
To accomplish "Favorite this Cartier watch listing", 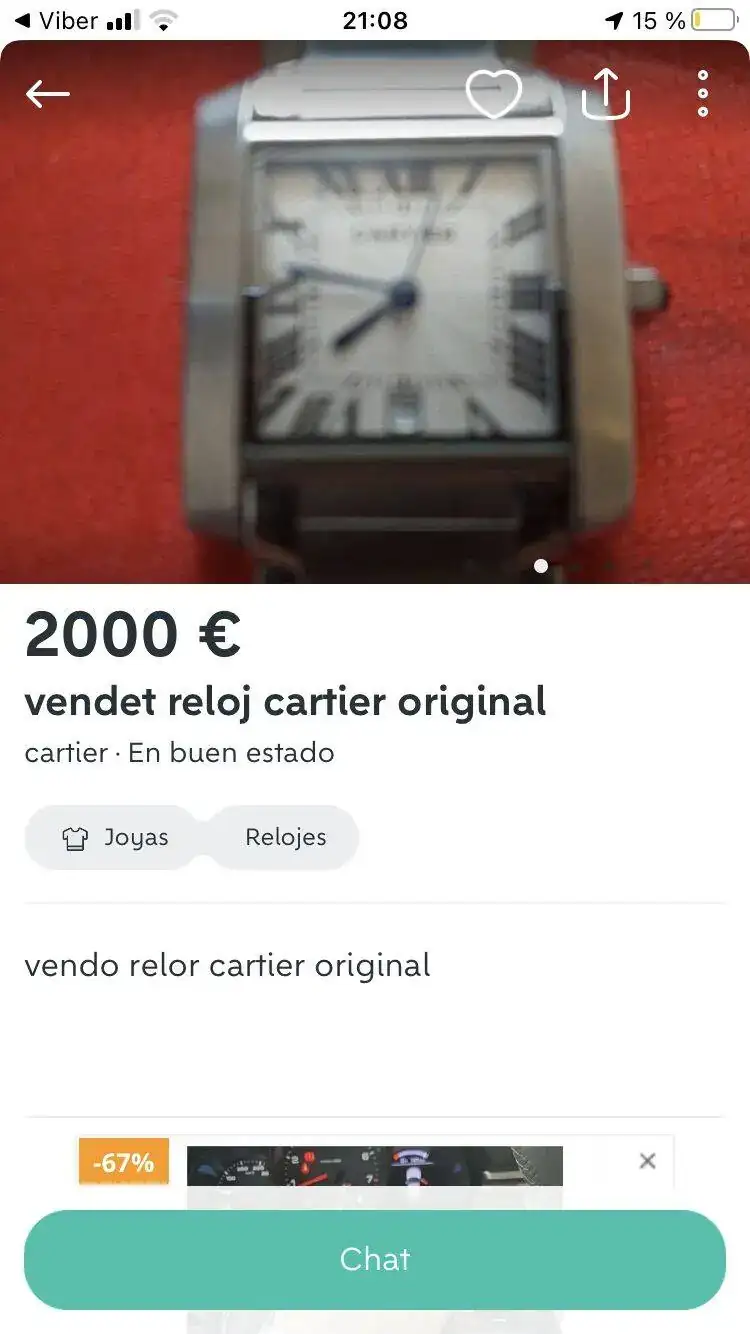I will point(494,94).
